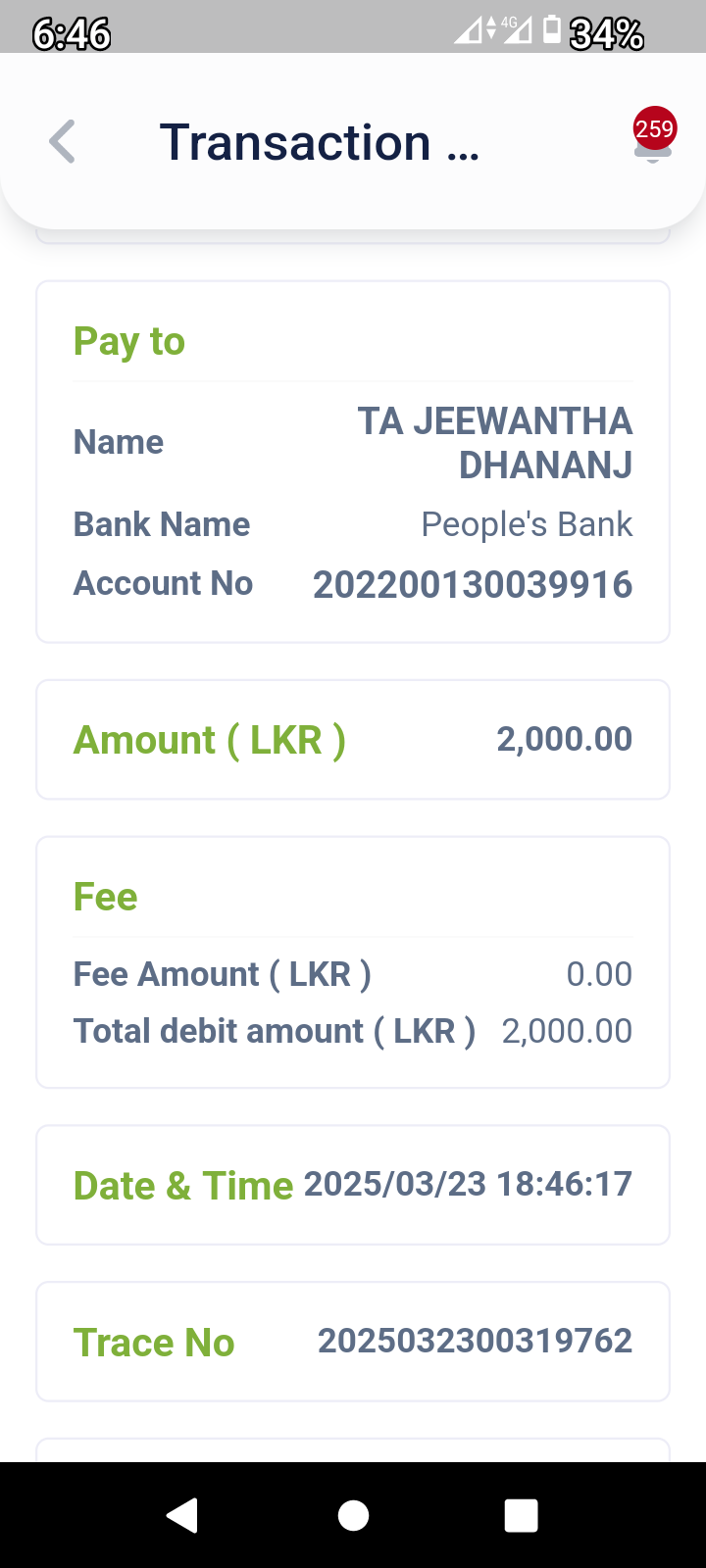Open the notifications bell with 259 badge
Viewport: 706px width, 1568px height.
pyautogui.click(x=653, y=137)
